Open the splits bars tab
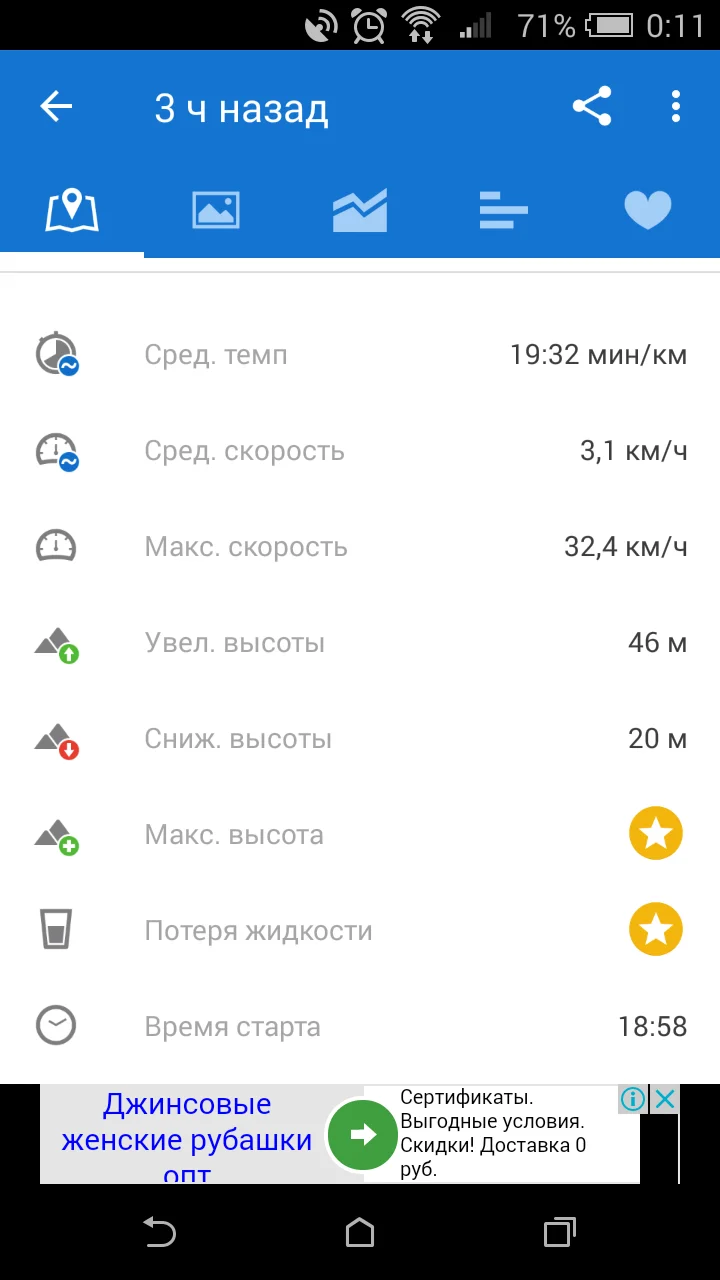Image resolution: width=720 pixels, height=1280 pixels. [x=504, y=211]
